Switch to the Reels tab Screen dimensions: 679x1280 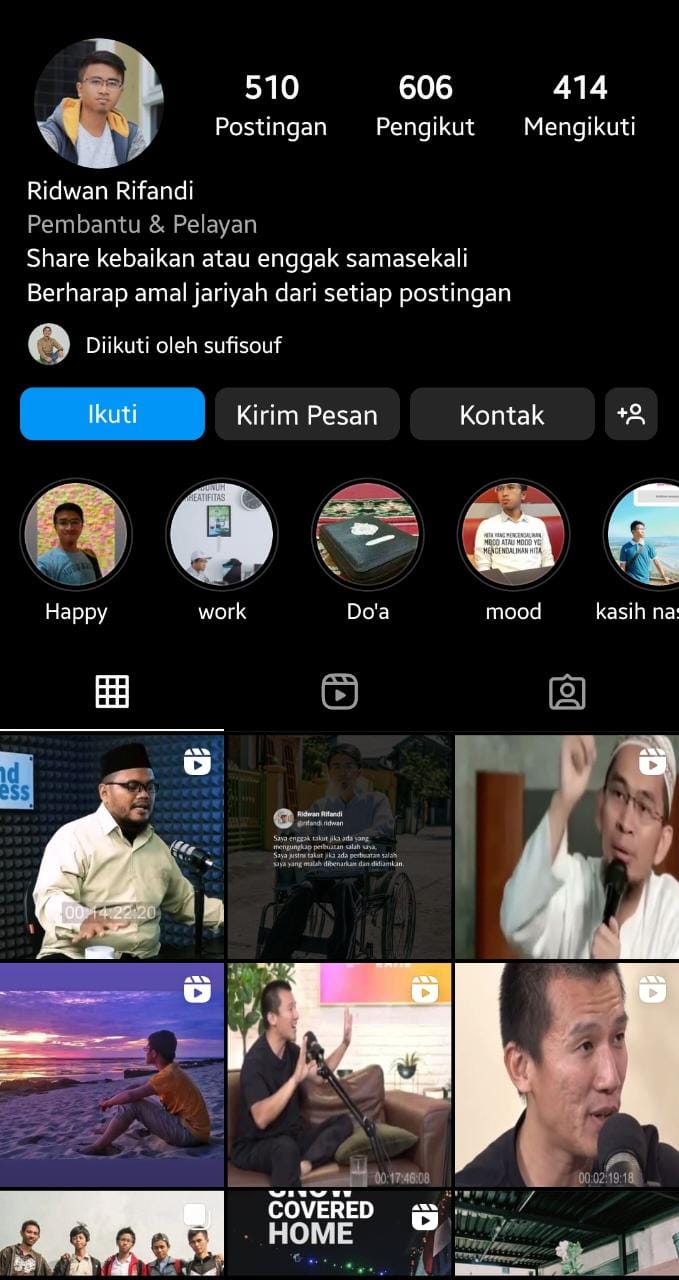point(339,692)
